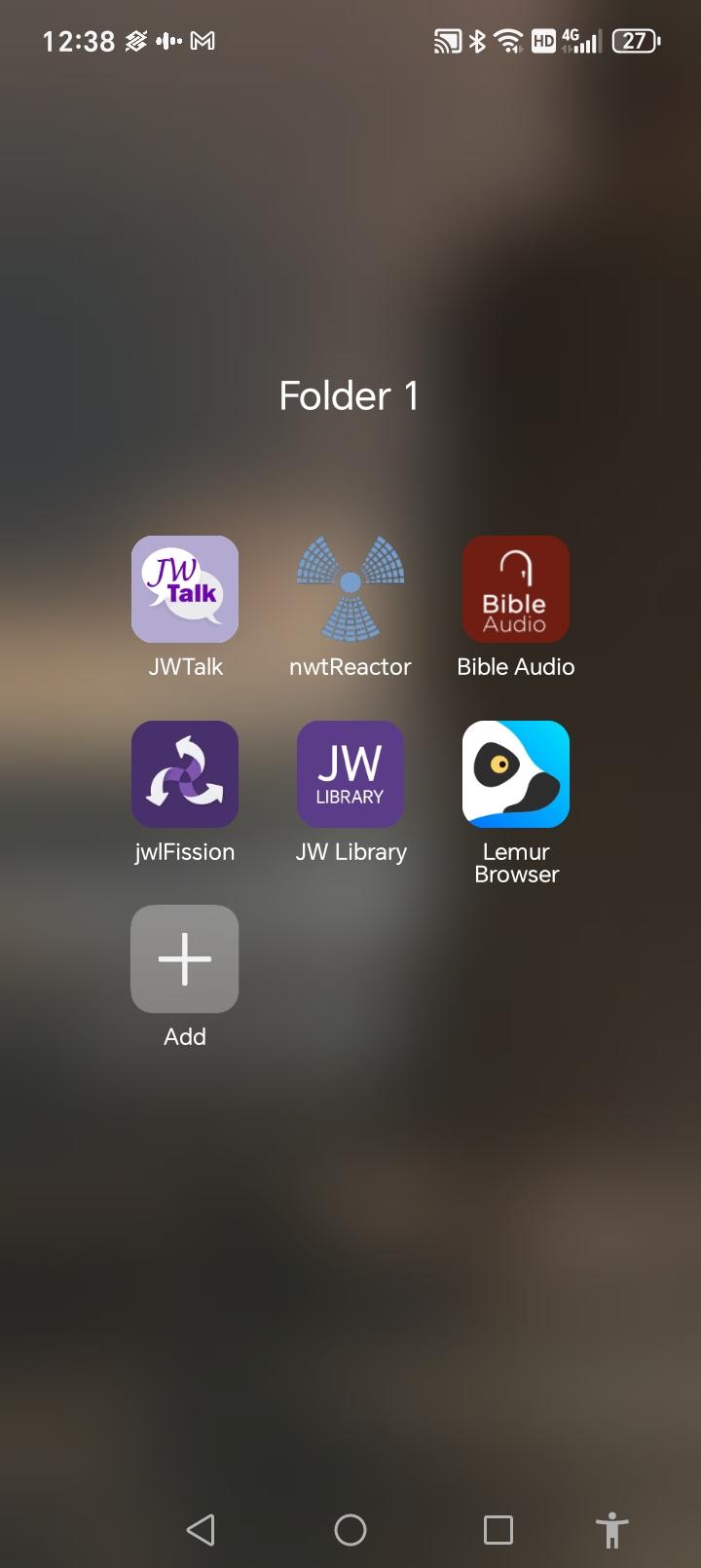This screenshot has height=1568, width=701.
Task: Launch the jwlFission app
Action: click(x=185, y=774)
